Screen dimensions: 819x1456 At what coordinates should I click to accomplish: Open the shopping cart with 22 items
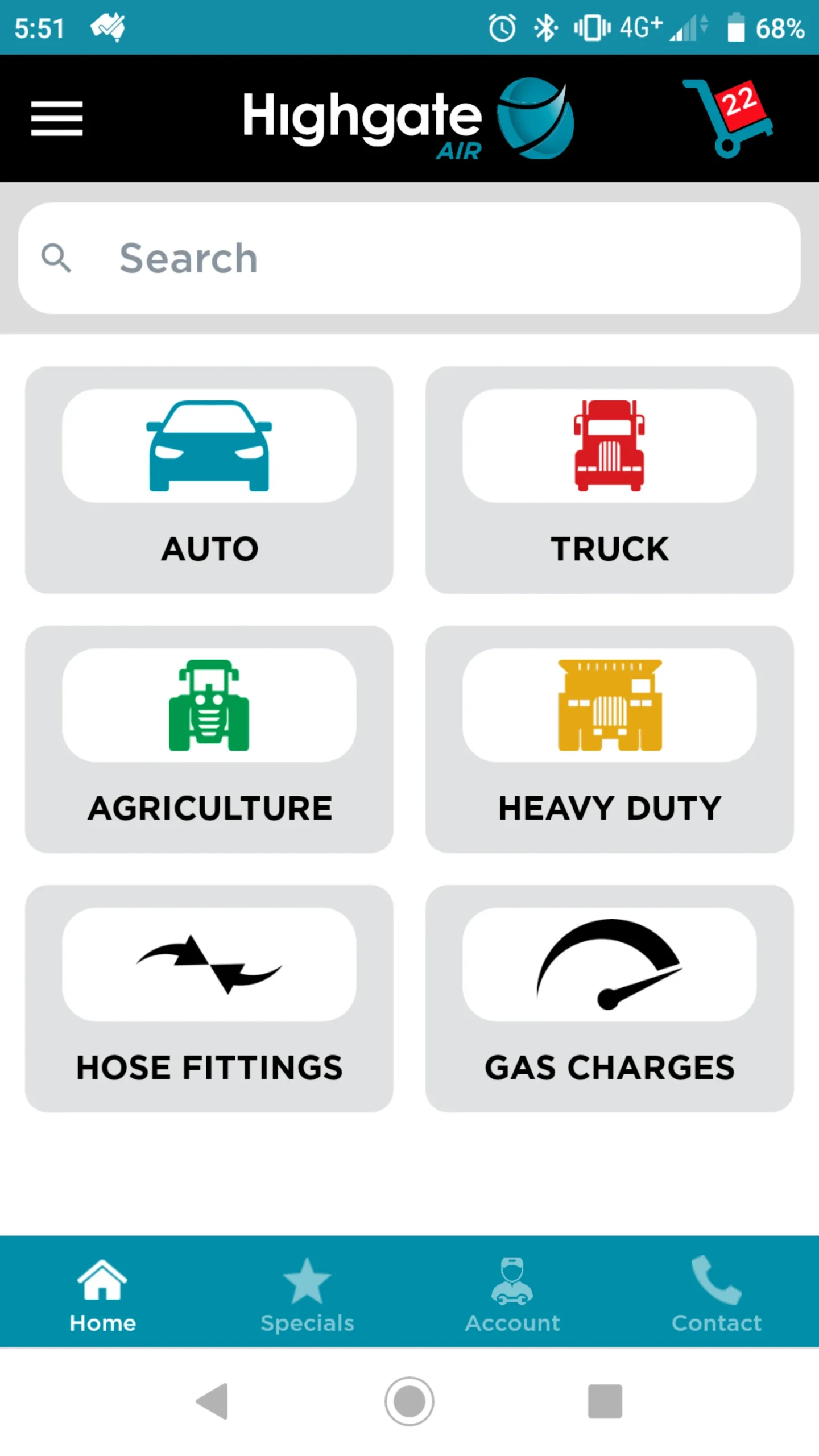pyautogui.click(x=728, y=118)
